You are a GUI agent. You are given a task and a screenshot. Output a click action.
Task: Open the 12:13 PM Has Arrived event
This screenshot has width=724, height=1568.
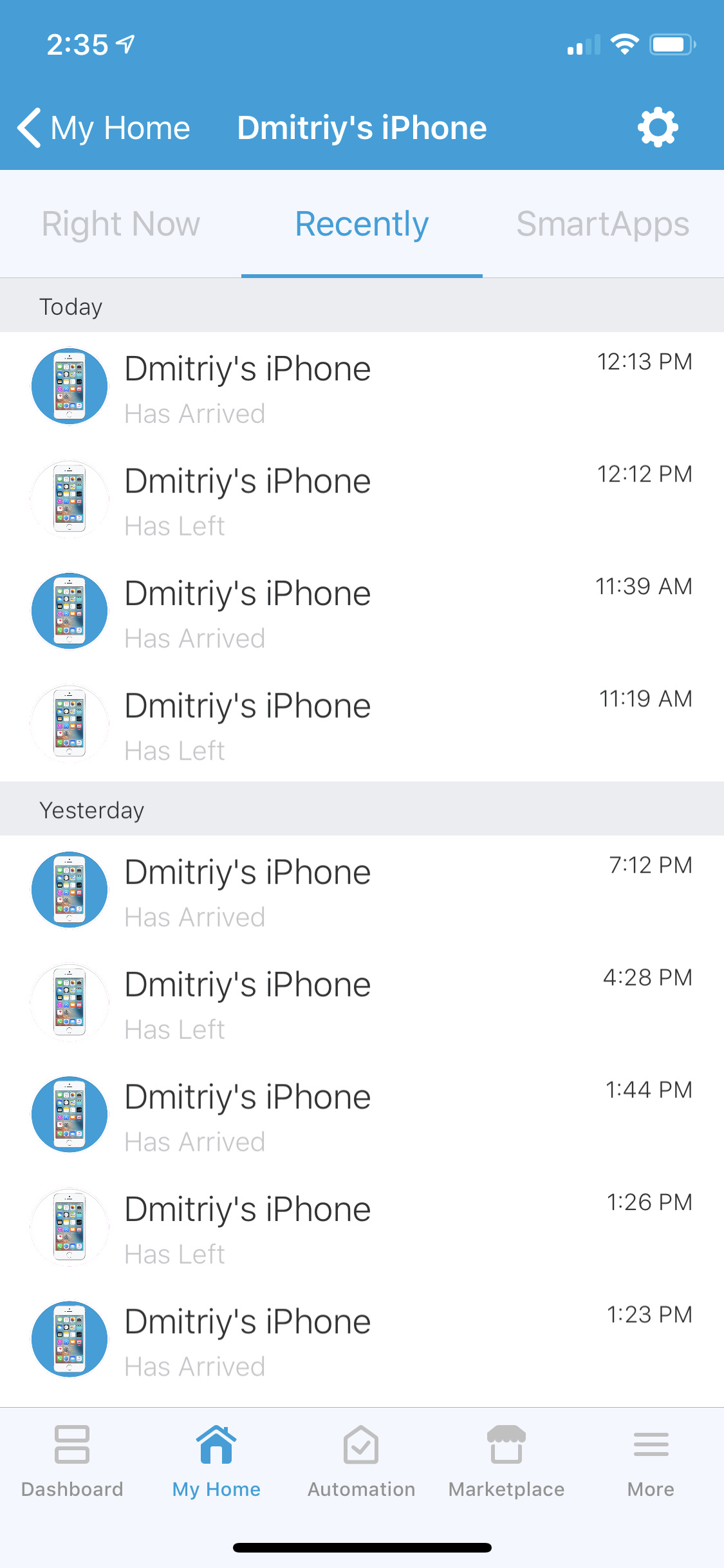point(362,388)
